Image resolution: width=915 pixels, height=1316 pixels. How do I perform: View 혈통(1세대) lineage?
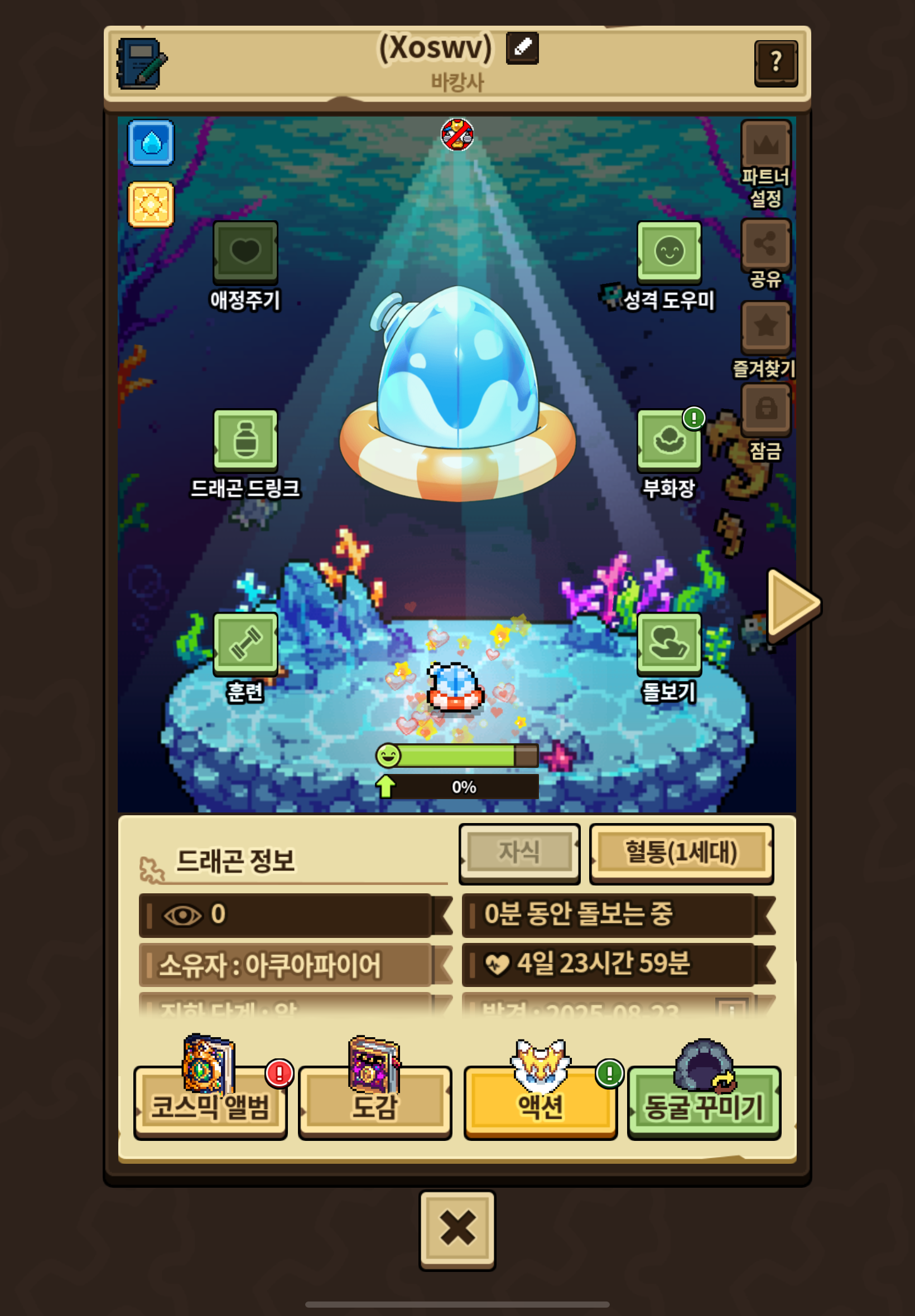click(x=681, y=853)
